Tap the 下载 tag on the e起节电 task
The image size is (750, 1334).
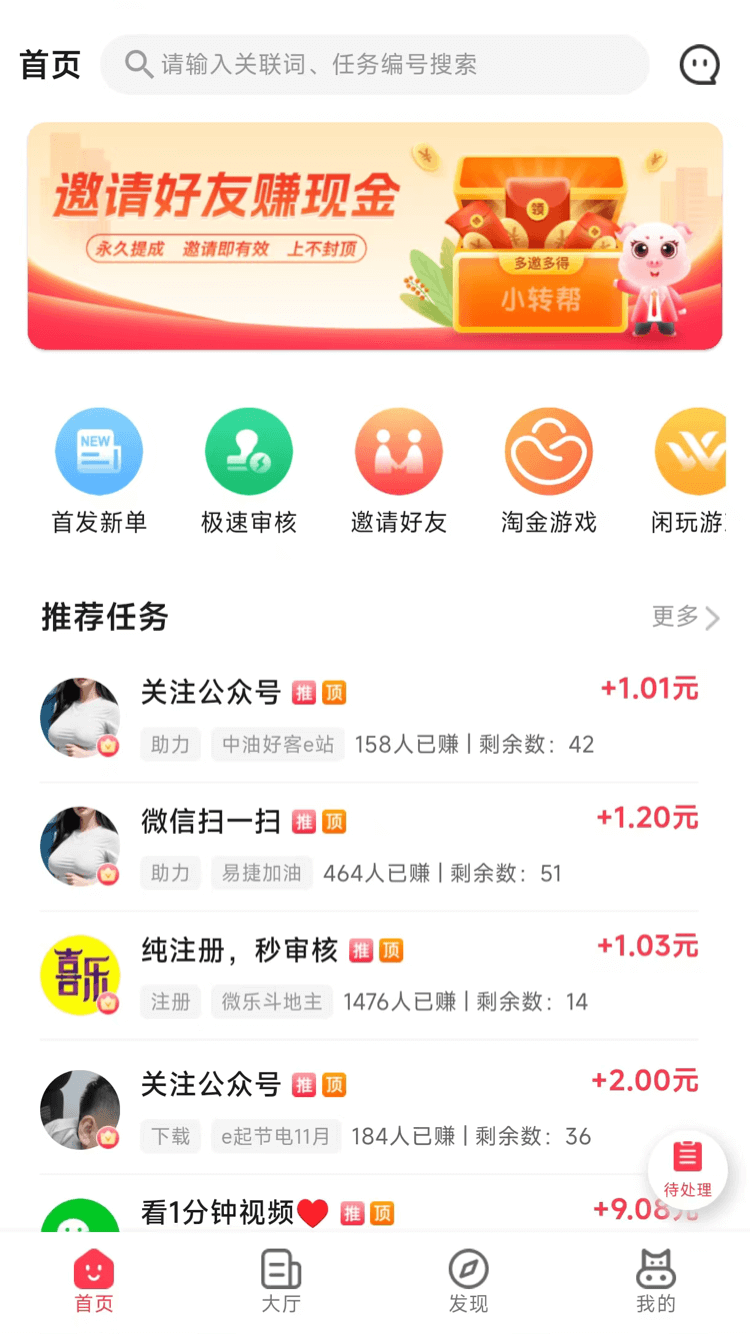[x=170, y=1137]
